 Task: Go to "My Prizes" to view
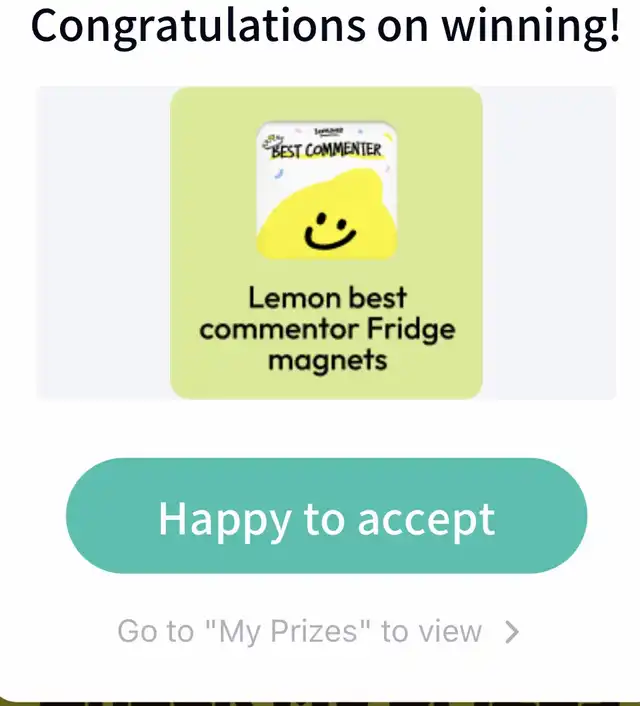318,632
